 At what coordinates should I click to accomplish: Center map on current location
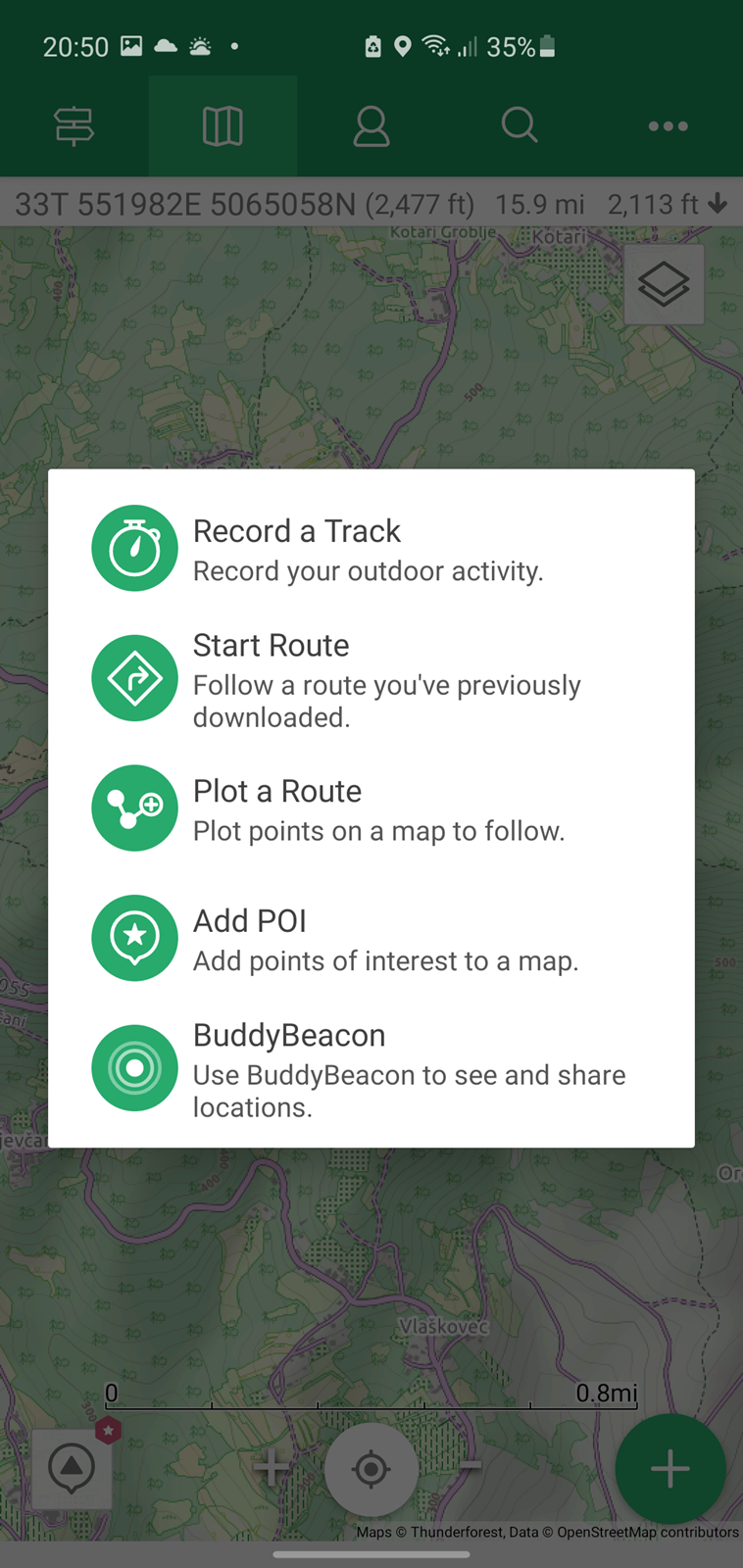click(371, 1469)
